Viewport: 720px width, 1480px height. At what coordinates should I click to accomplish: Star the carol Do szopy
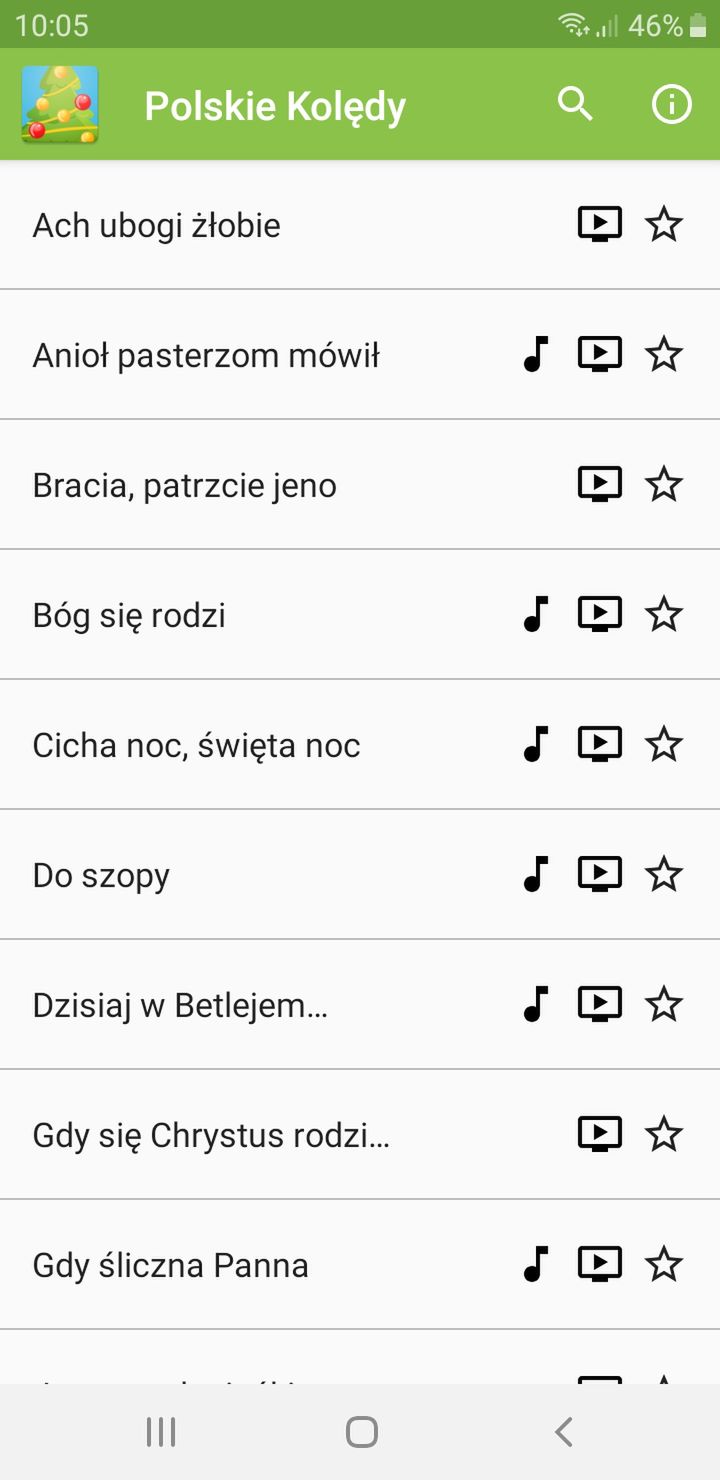click(664, 874)
